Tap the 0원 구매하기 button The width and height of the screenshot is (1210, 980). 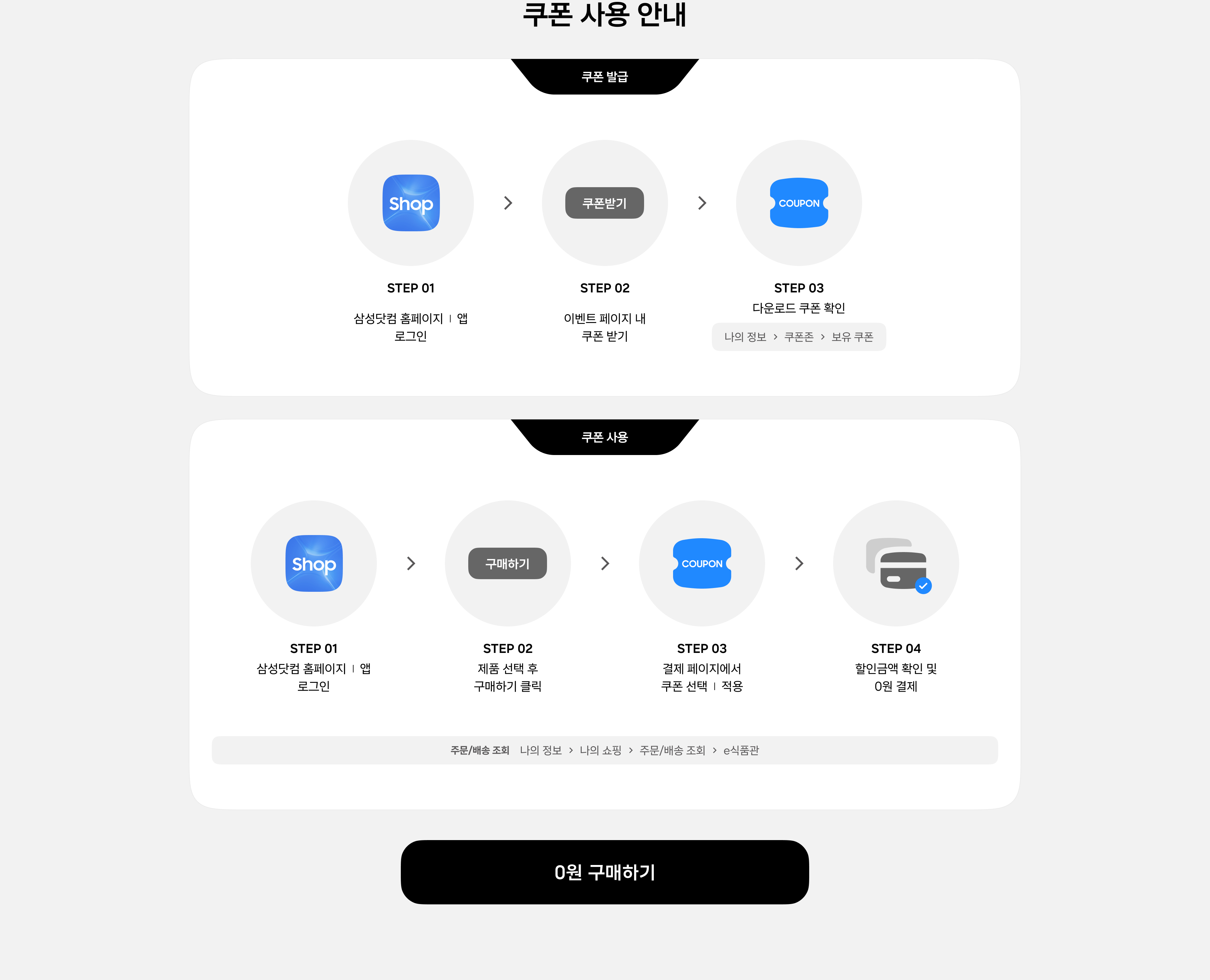[604, 872]
